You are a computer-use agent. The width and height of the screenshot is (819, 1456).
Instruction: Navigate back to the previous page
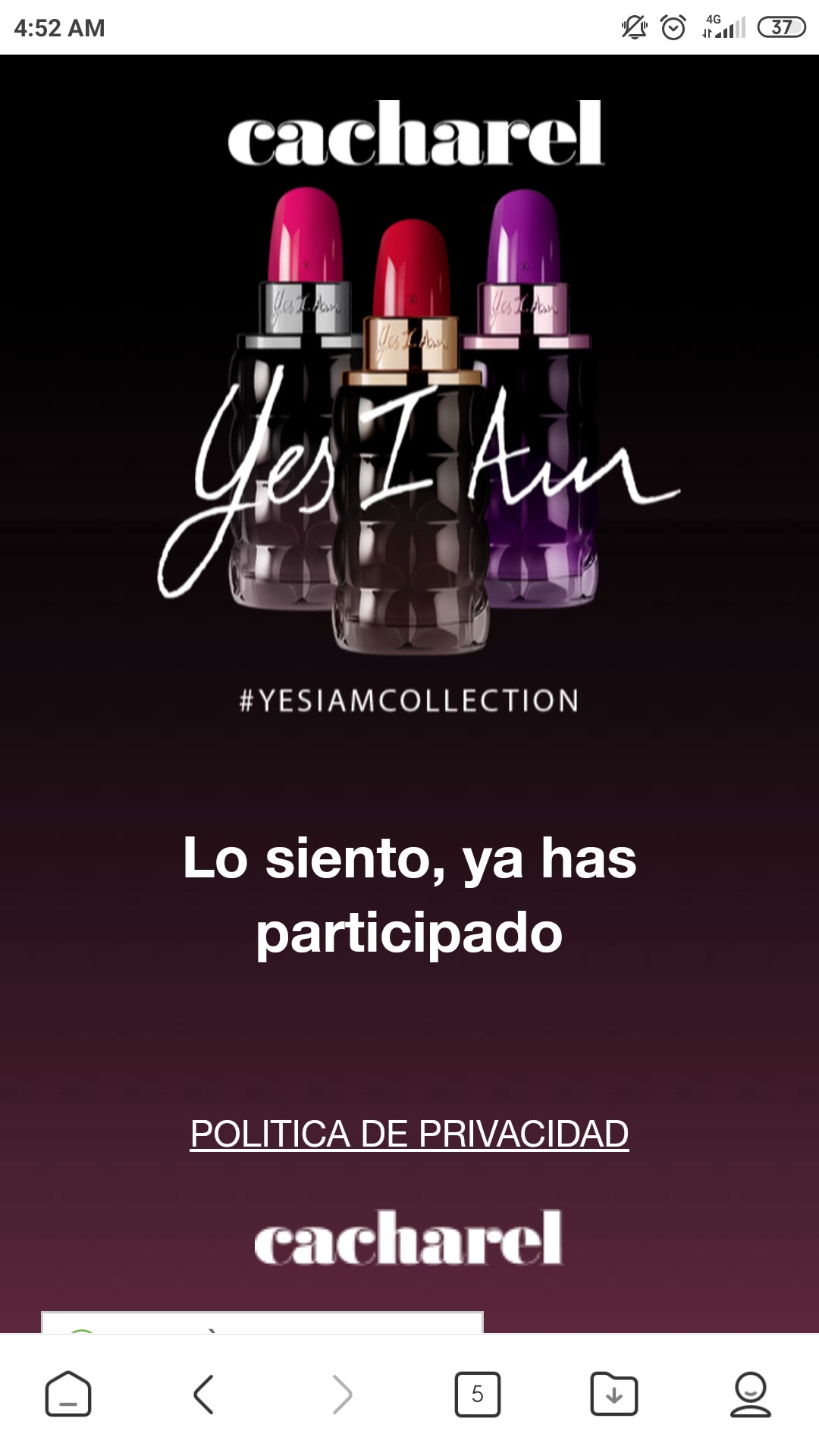pos(203,1394)
